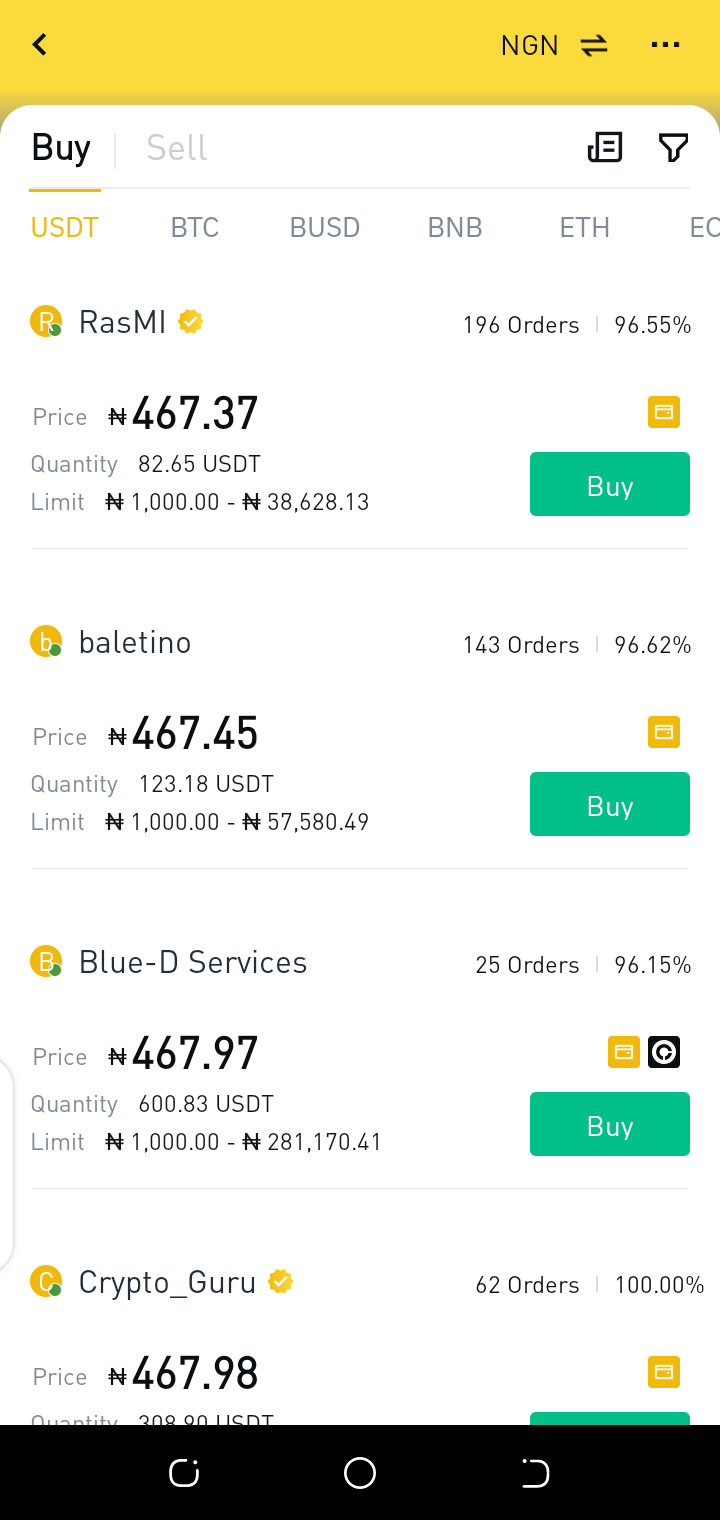
Task: Open the three-dot overflow menu
Action: point(665,45)
